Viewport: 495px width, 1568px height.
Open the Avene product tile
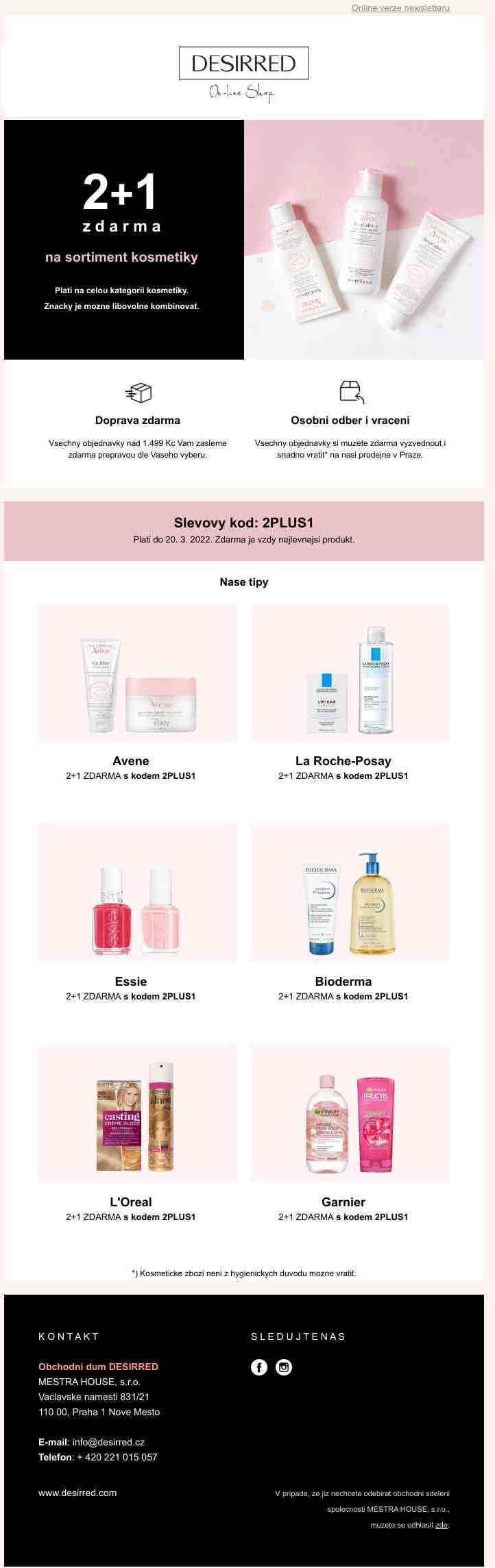(x=137, y=672)
